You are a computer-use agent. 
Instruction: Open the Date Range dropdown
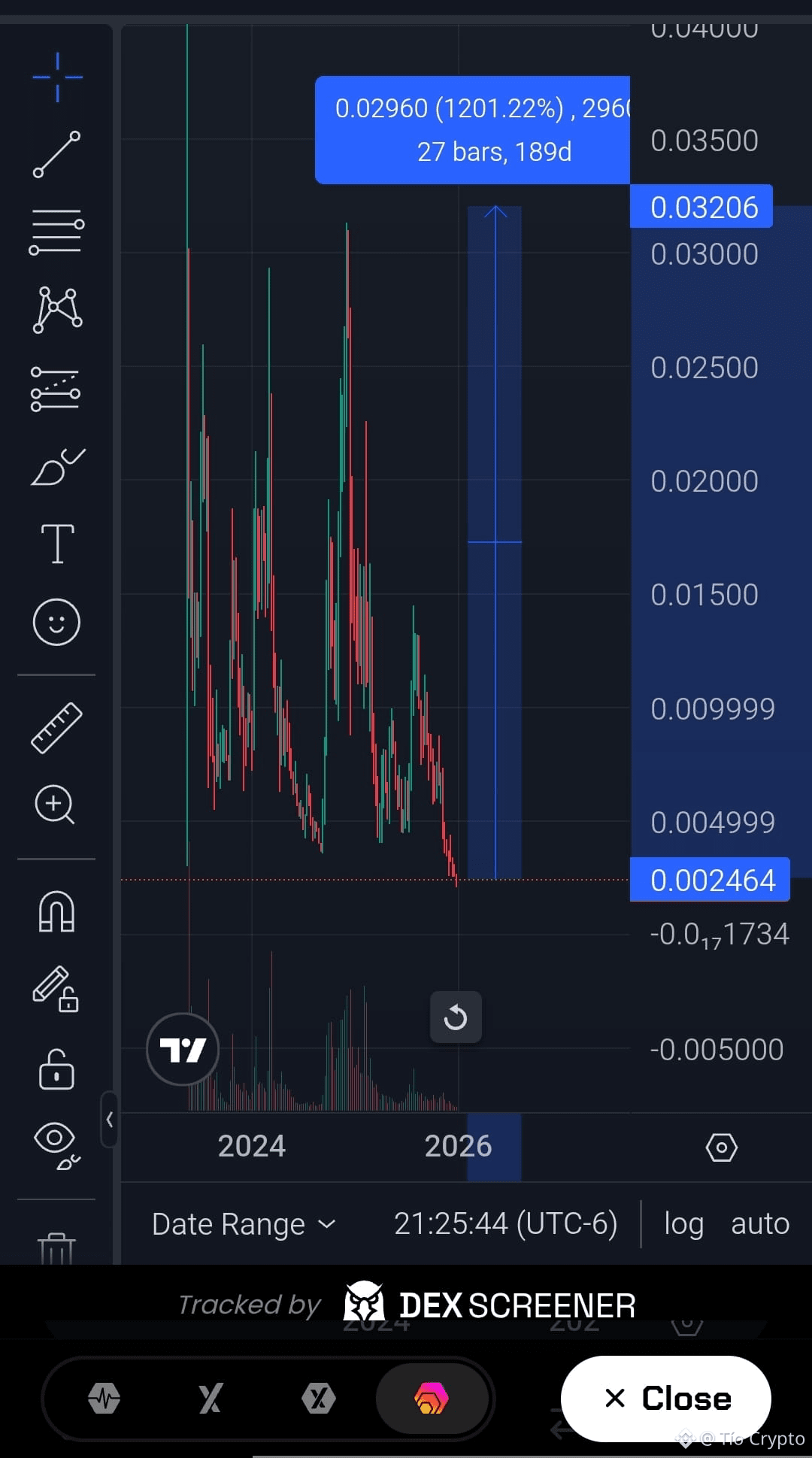tap(242, 1223)
